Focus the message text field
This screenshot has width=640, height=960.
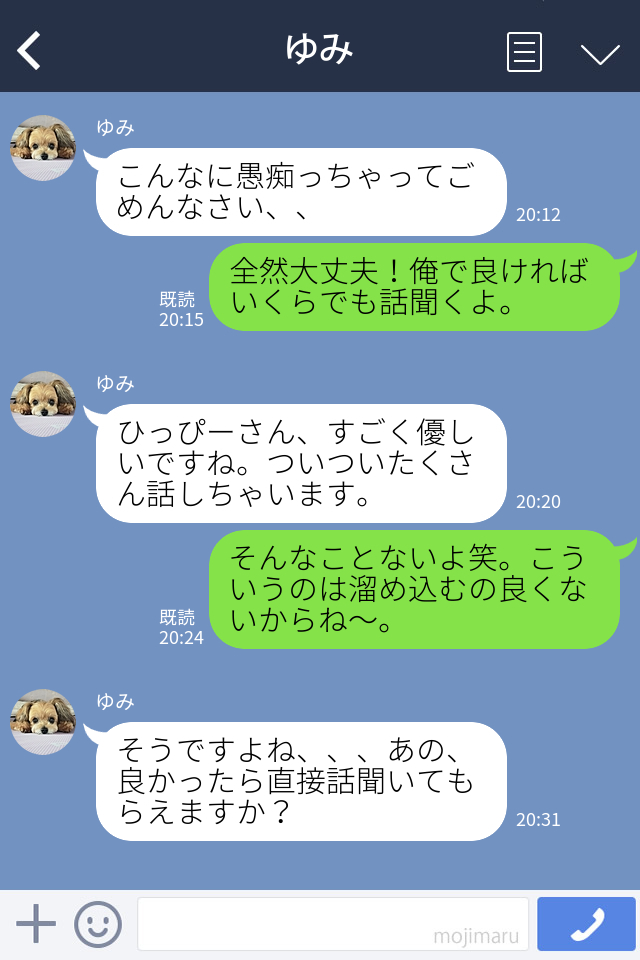(x=332, y=924)
